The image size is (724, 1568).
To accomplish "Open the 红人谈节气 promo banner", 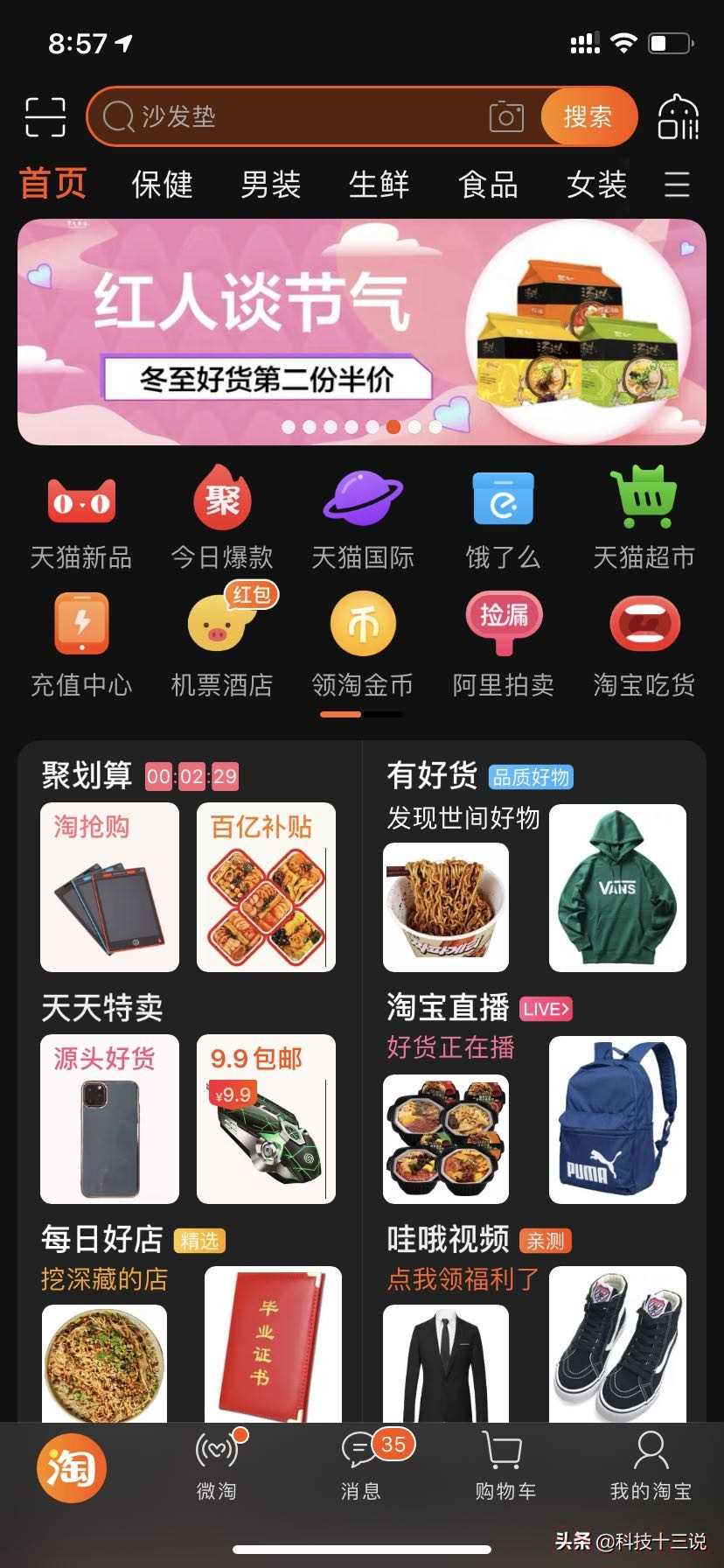I will point(362,332).
